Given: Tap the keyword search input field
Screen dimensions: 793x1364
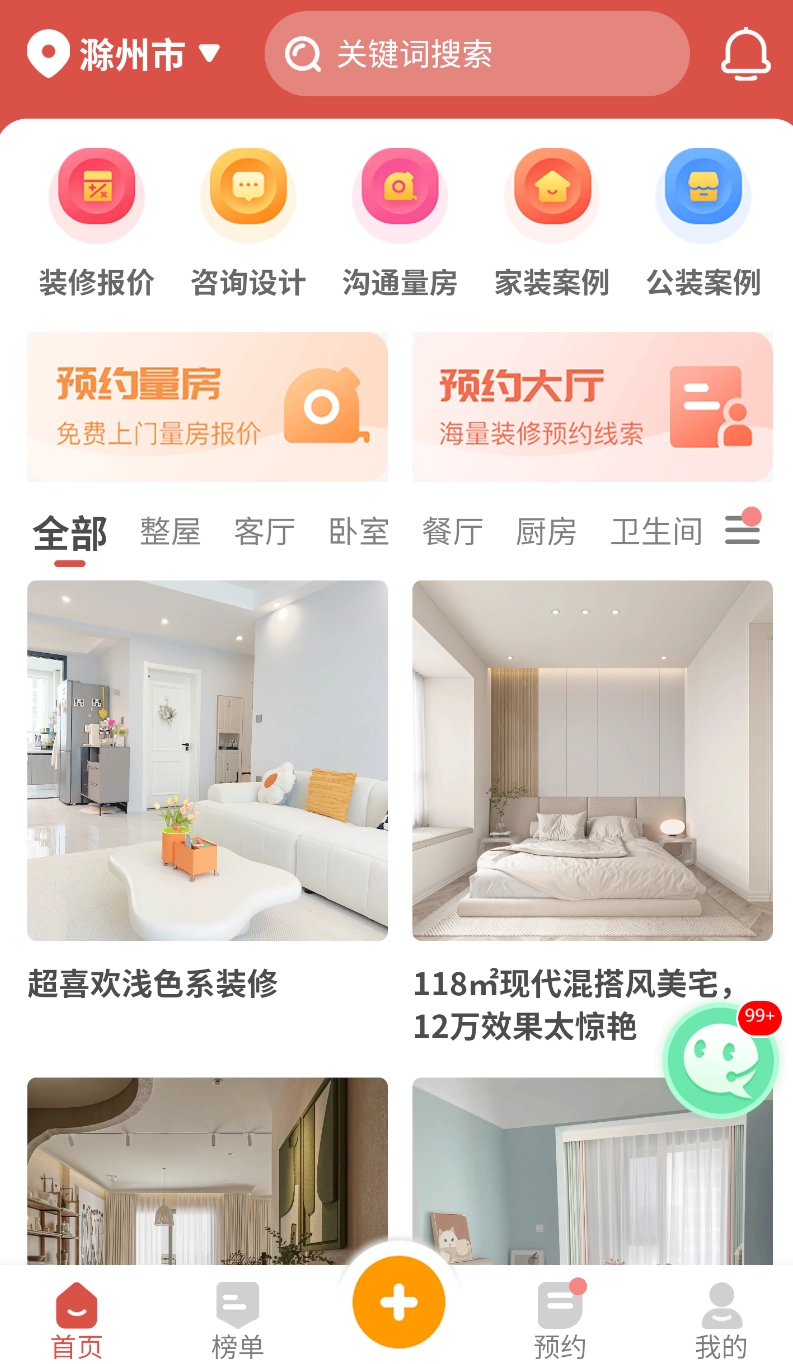Looking at the screenshot, I should pos(476,55).
